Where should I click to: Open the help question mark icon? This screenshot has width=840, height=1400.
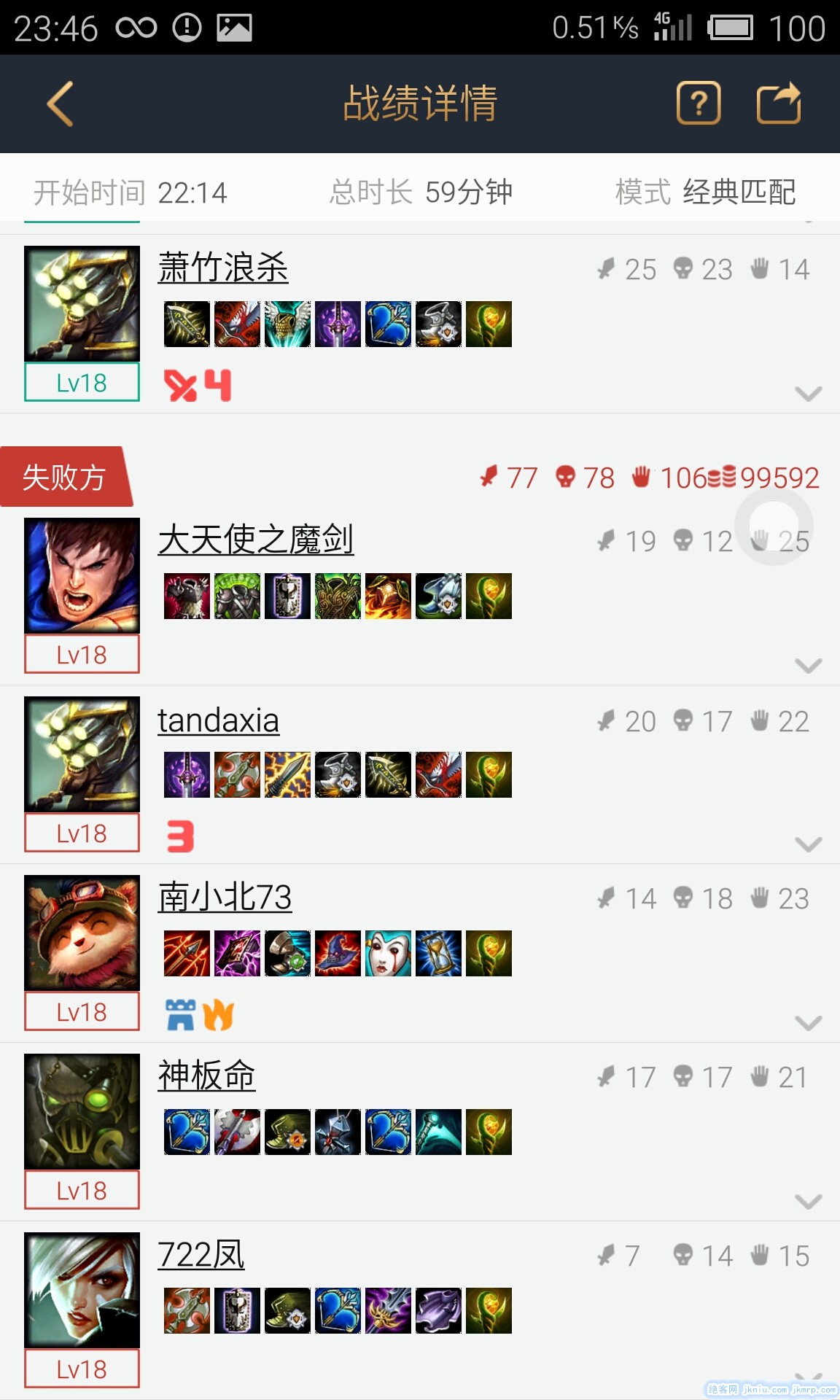699,104
